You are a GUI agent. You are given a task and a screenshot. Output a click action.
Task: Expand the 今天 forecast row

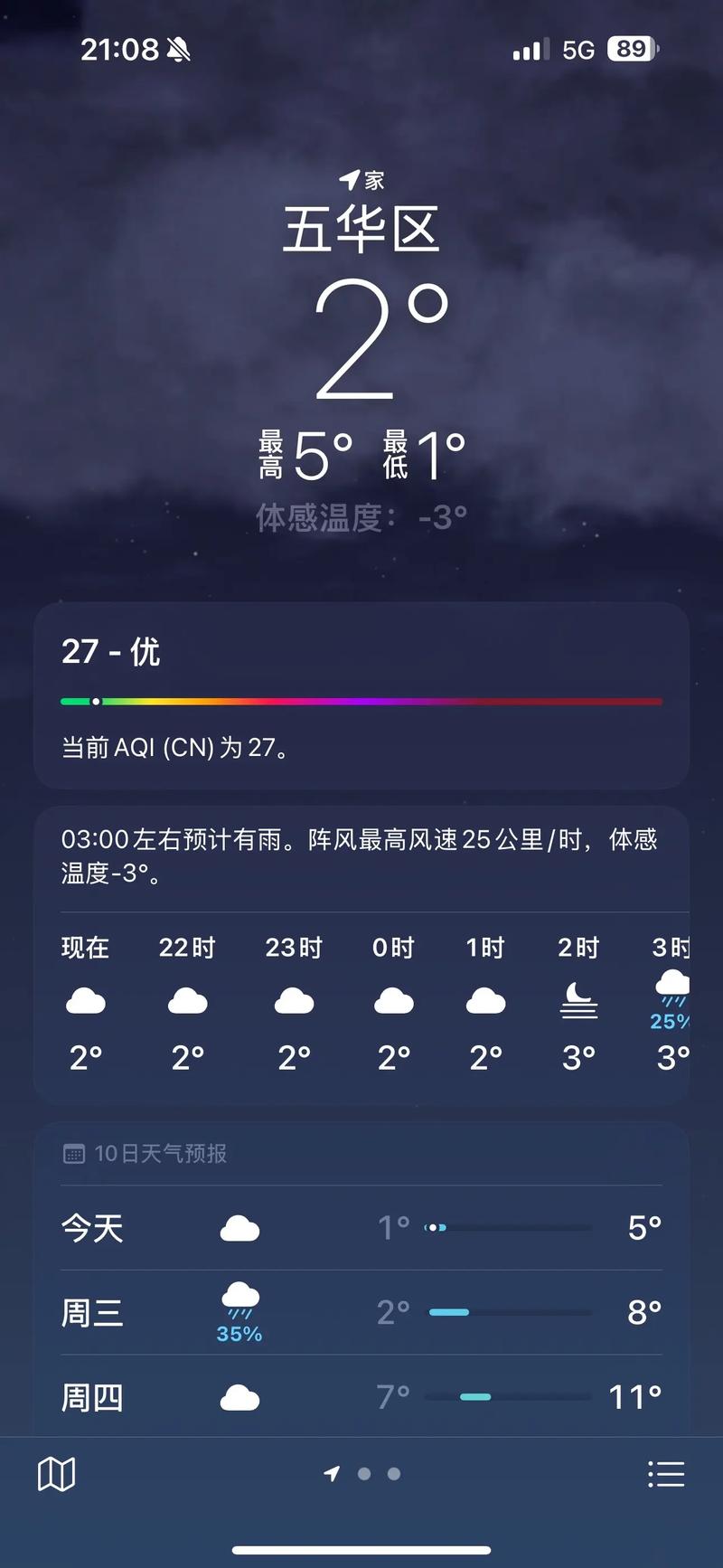pyautogui.click(x=361, y=1228)
